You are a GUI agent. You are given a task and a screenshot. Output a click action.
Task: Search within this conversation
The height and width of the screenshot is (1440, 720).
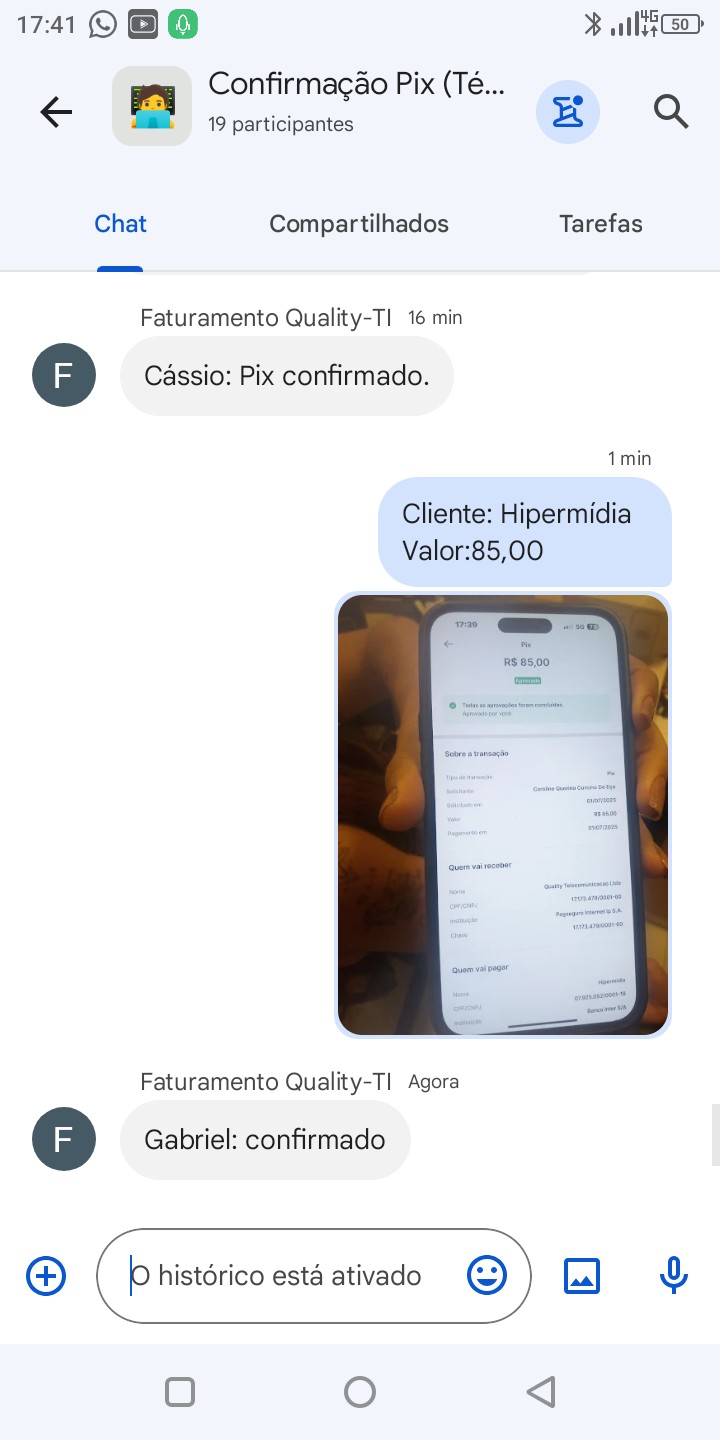(x=671, y=112)
